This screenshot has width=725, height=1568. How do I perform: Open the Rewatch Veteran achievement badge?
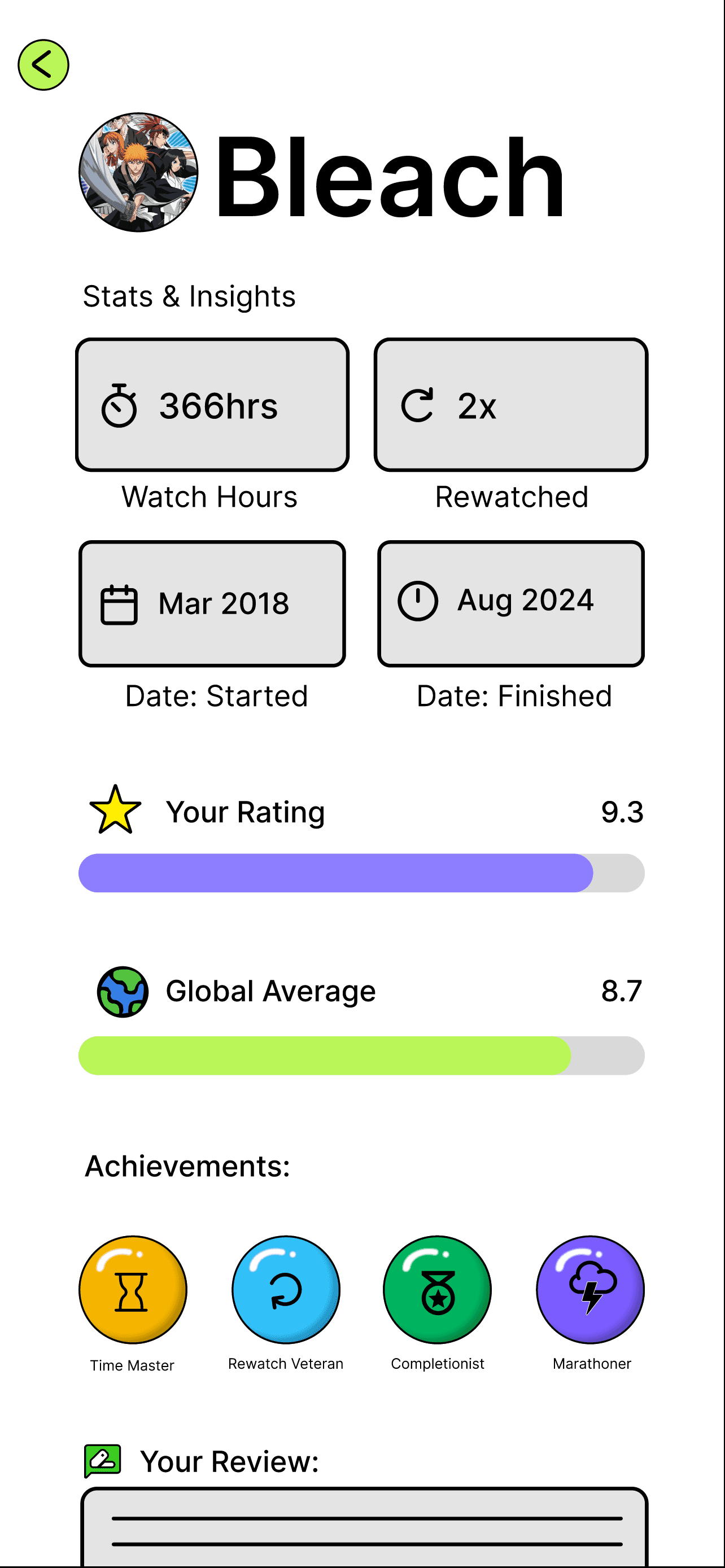point(286,1289)
